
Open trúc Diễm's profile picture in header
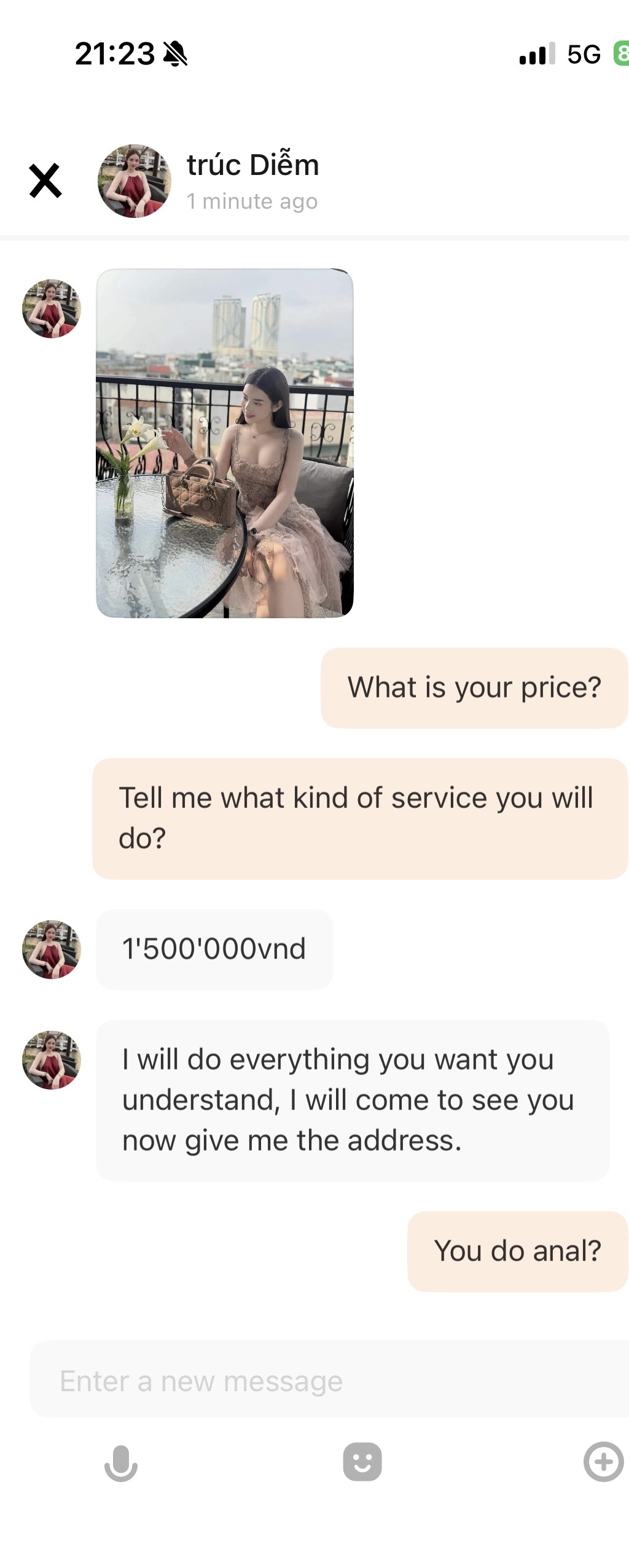[x=135, y=181]
